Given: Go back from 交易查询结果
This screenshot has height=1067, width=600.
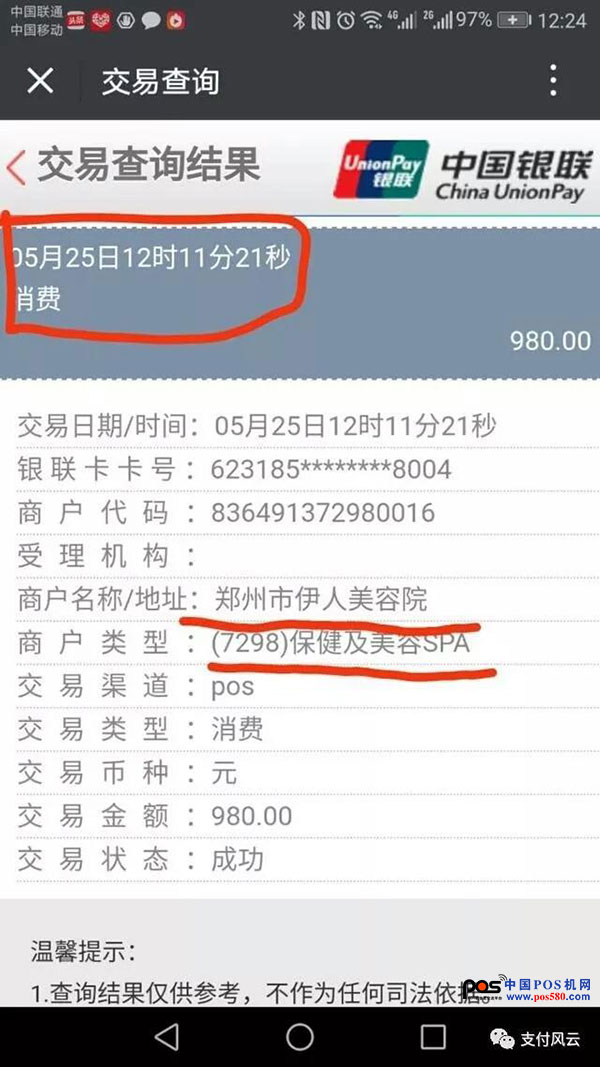Looking at the screenshot, I should [17, 167].
